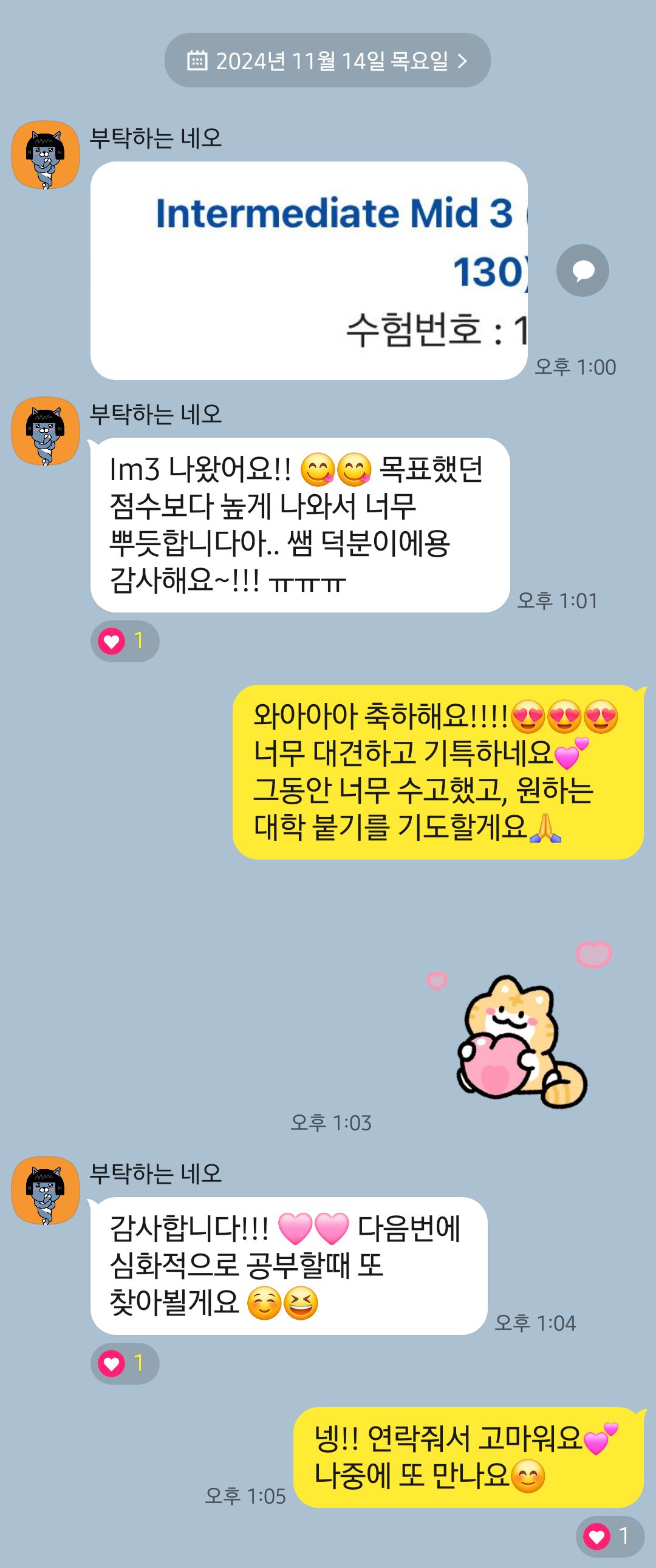The height and width of the screenshot is (1568, 656).
Task: Open the Intermediate Mid 3 image message
Action: pos(309,270)
